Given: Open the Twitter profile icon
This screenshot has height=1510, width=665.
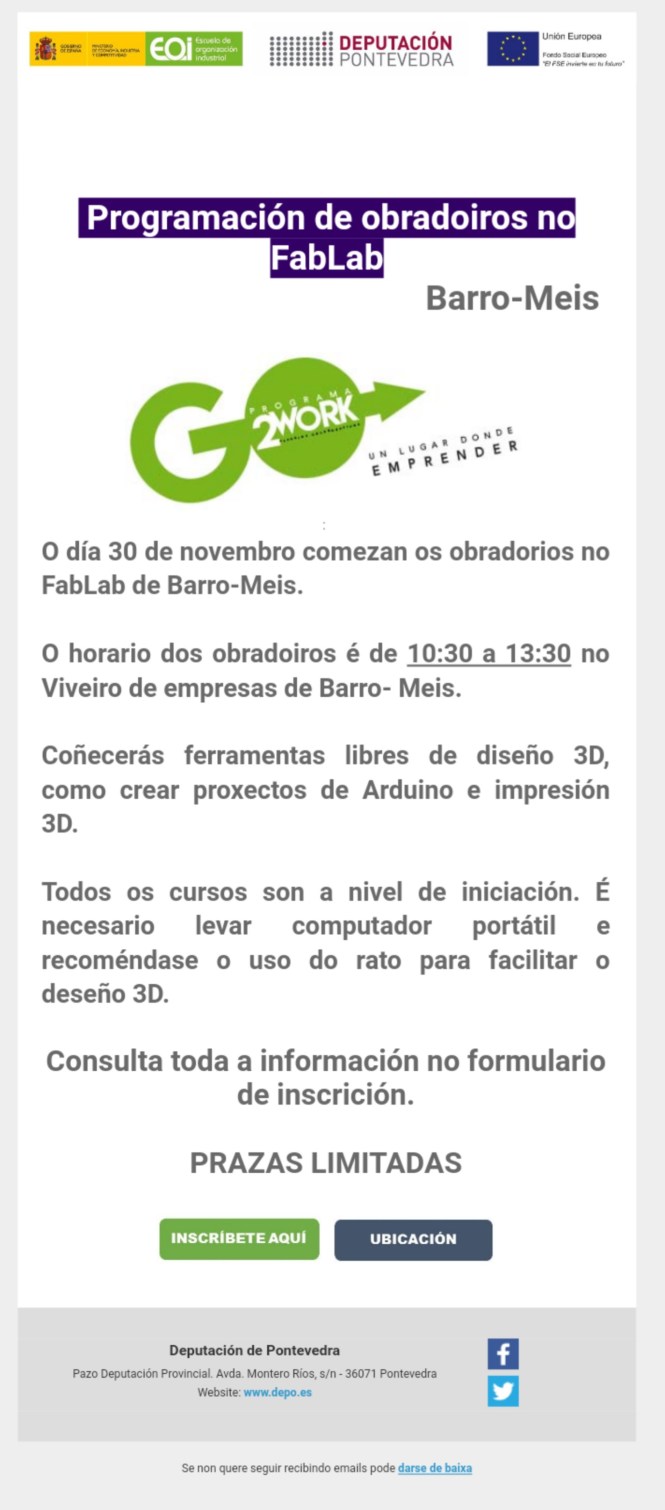Looking at the screenshot, I should (503, 1391).
